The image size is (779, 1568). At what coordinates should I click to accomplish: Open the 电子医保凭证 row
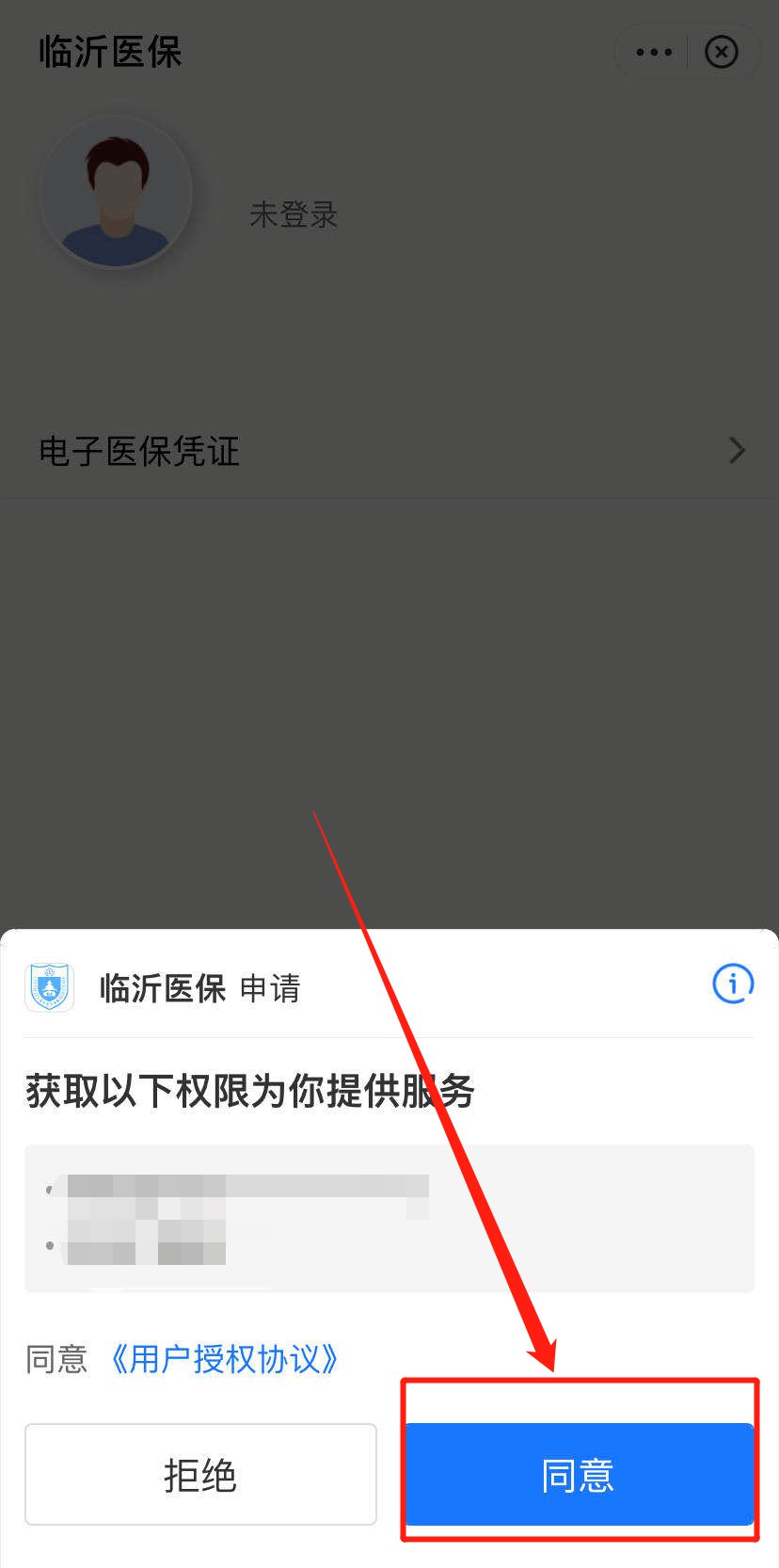[389, 452]
